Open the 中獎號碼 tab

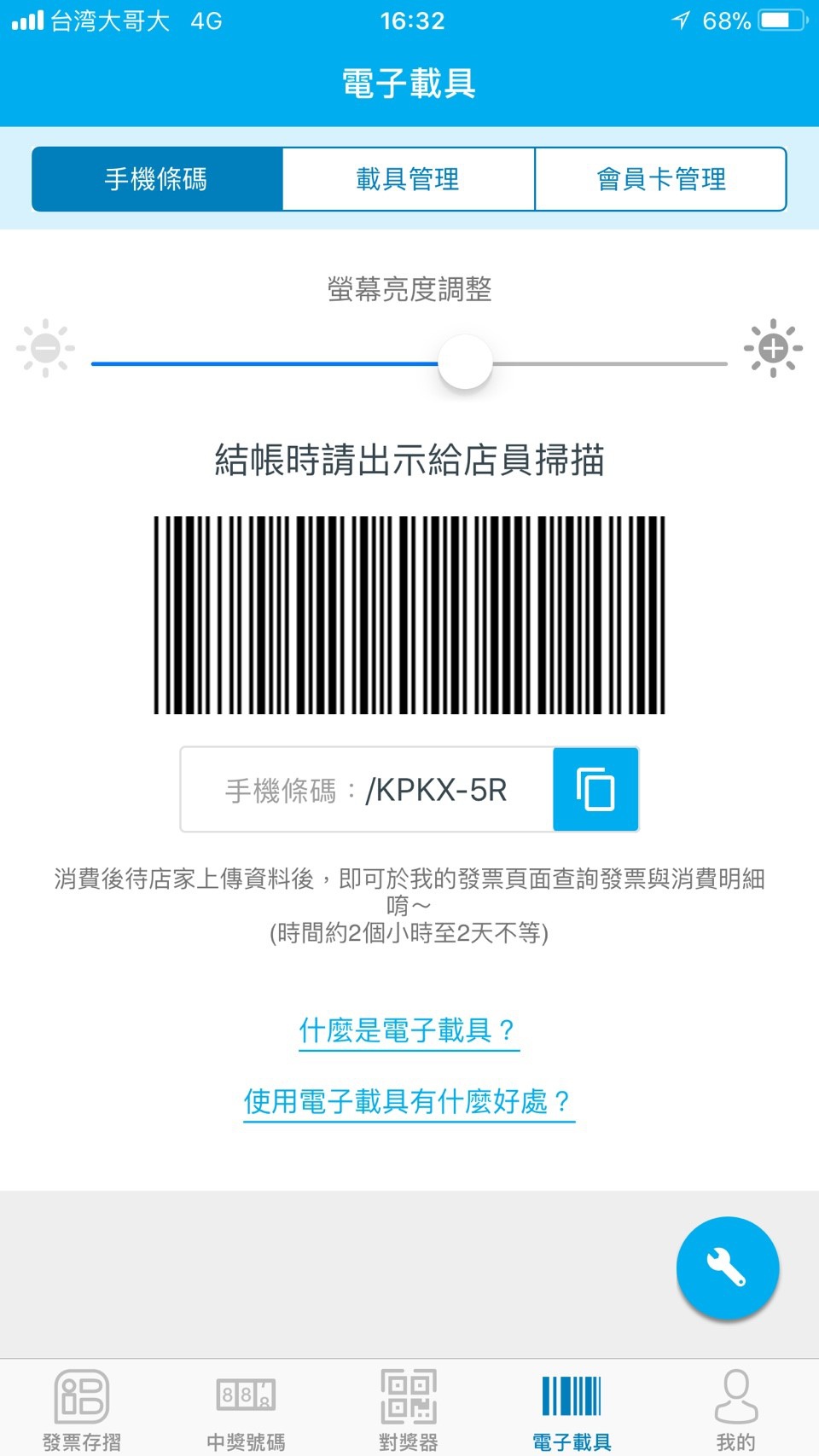(246, 1409)
